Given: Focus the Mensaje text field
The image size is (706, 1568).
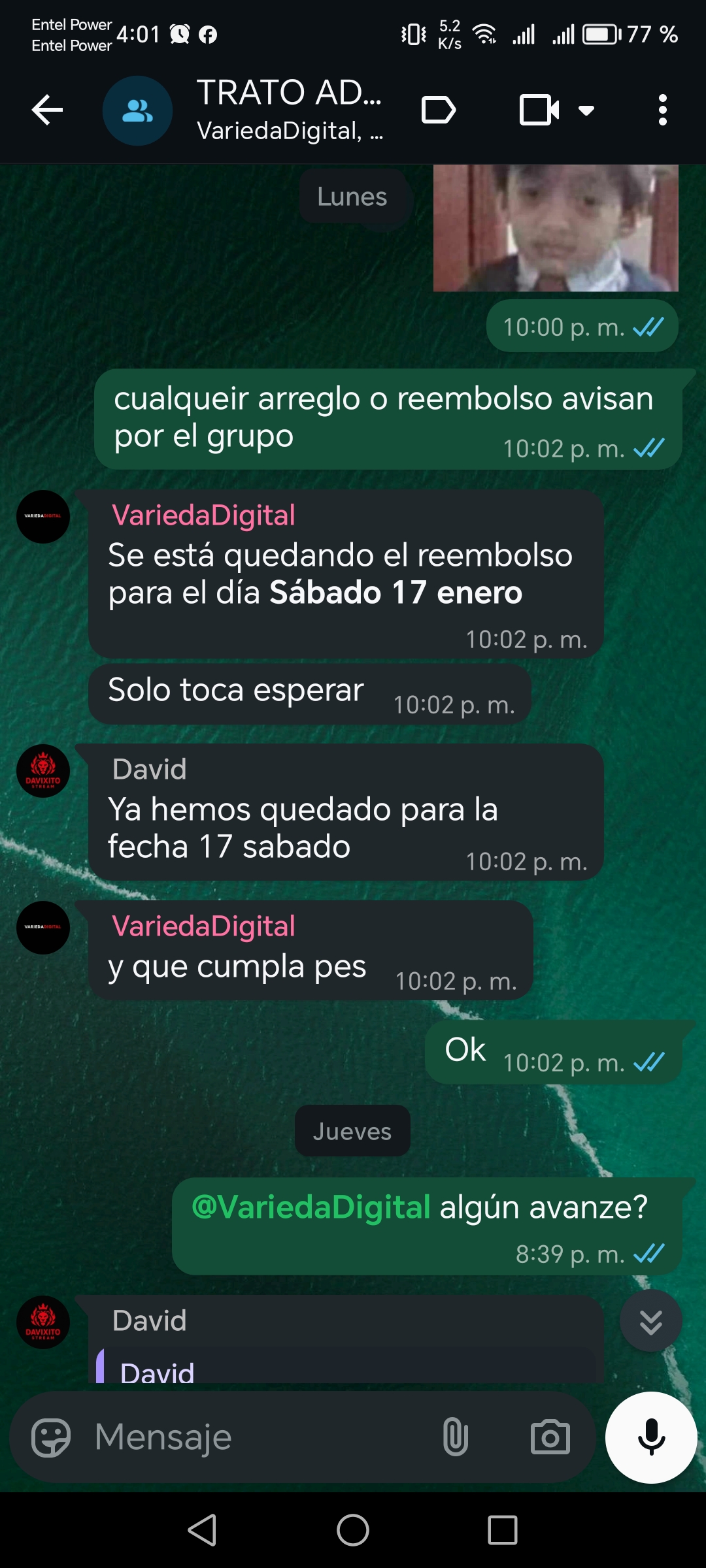Looking at the screenshot, I should 261,1438.
